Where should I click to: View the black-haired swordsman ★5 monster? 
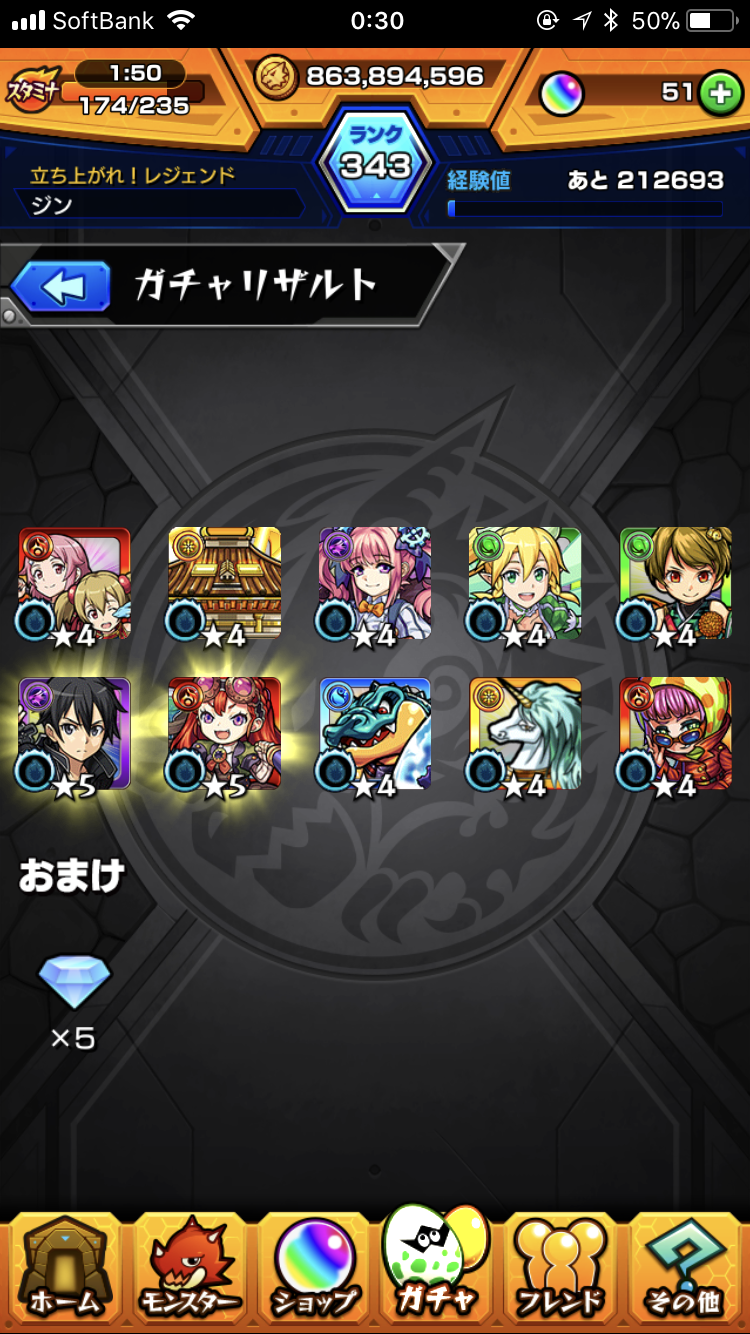[74, 733]
